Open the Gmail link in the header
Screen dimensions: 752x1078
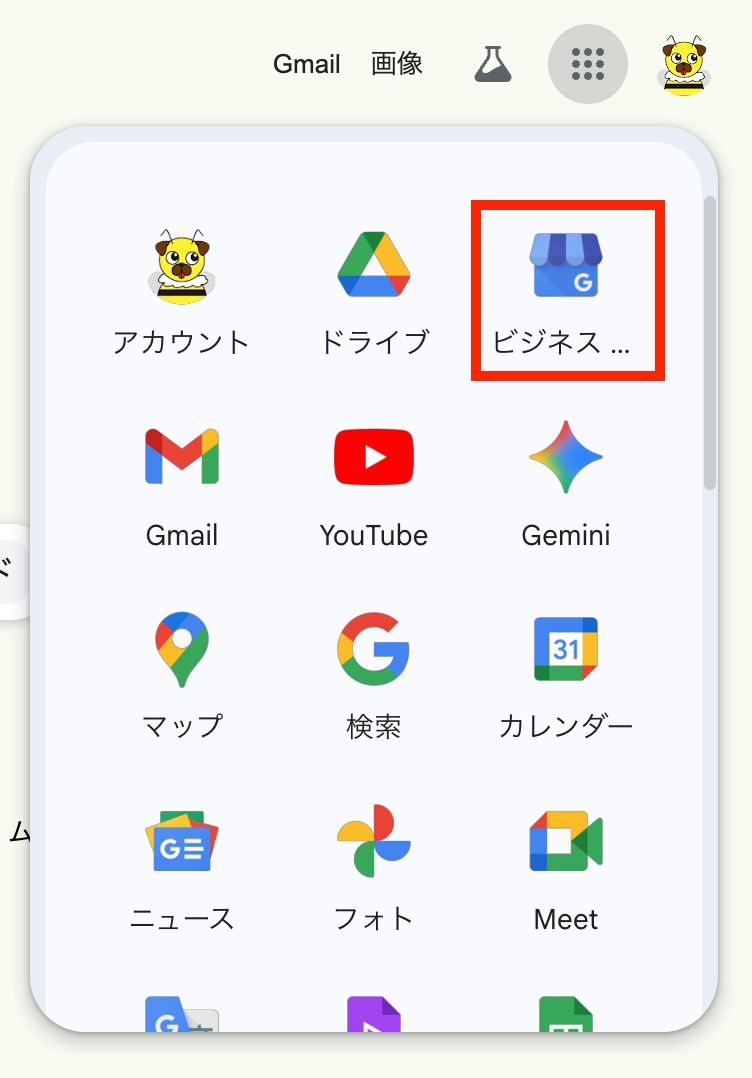click(307, 64)
